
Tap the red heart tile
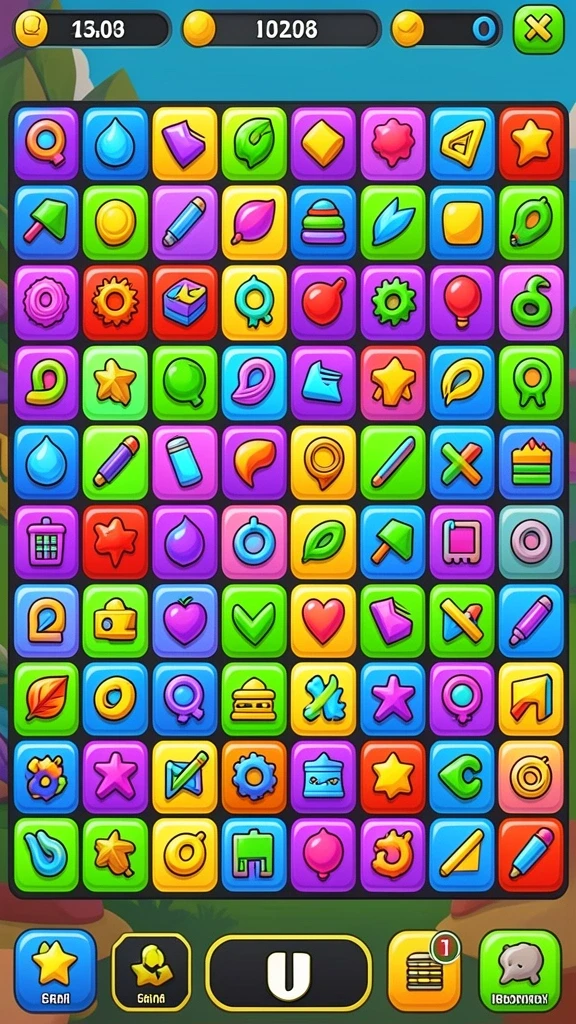click(323, 621)
